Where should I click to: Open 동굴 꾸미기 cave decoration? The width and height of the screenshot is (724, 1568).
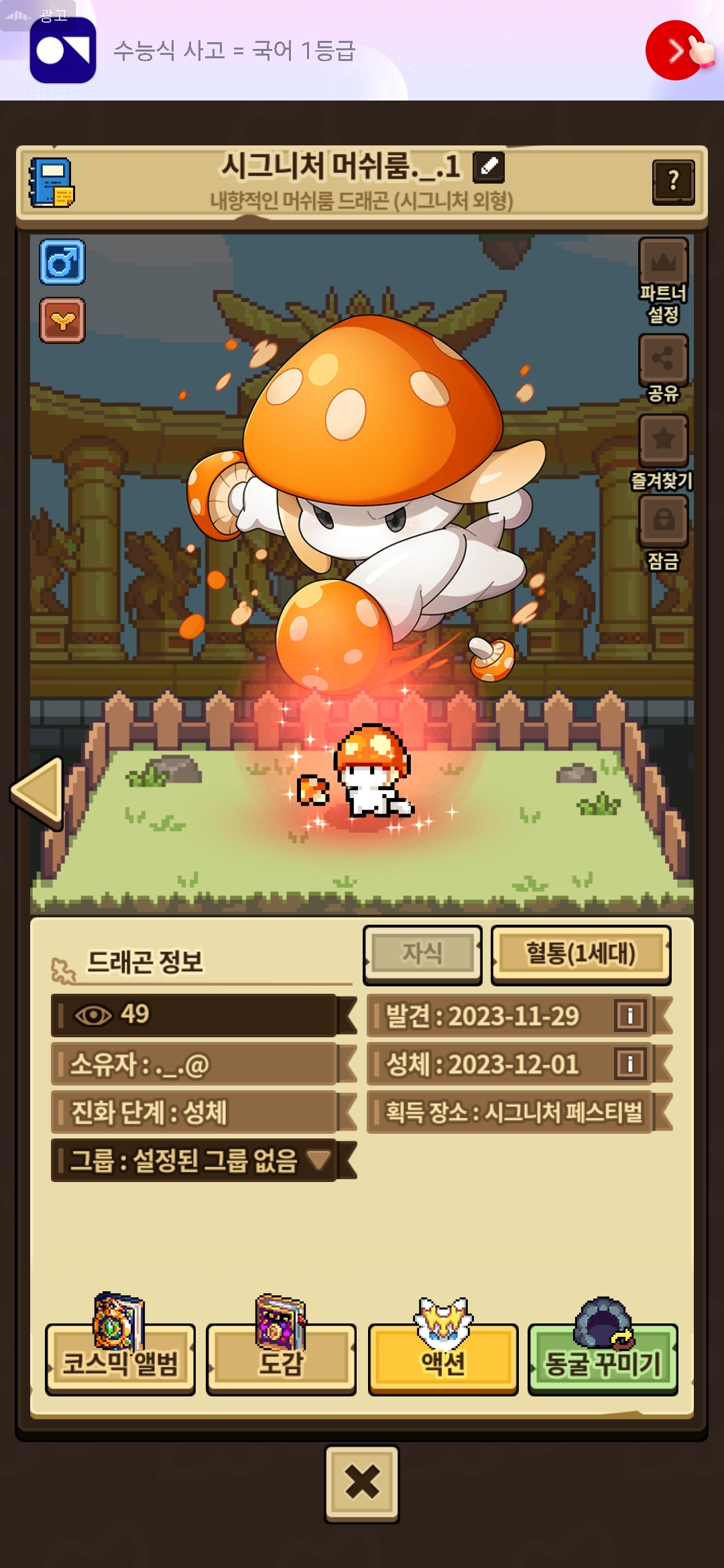coord(603,1360)
